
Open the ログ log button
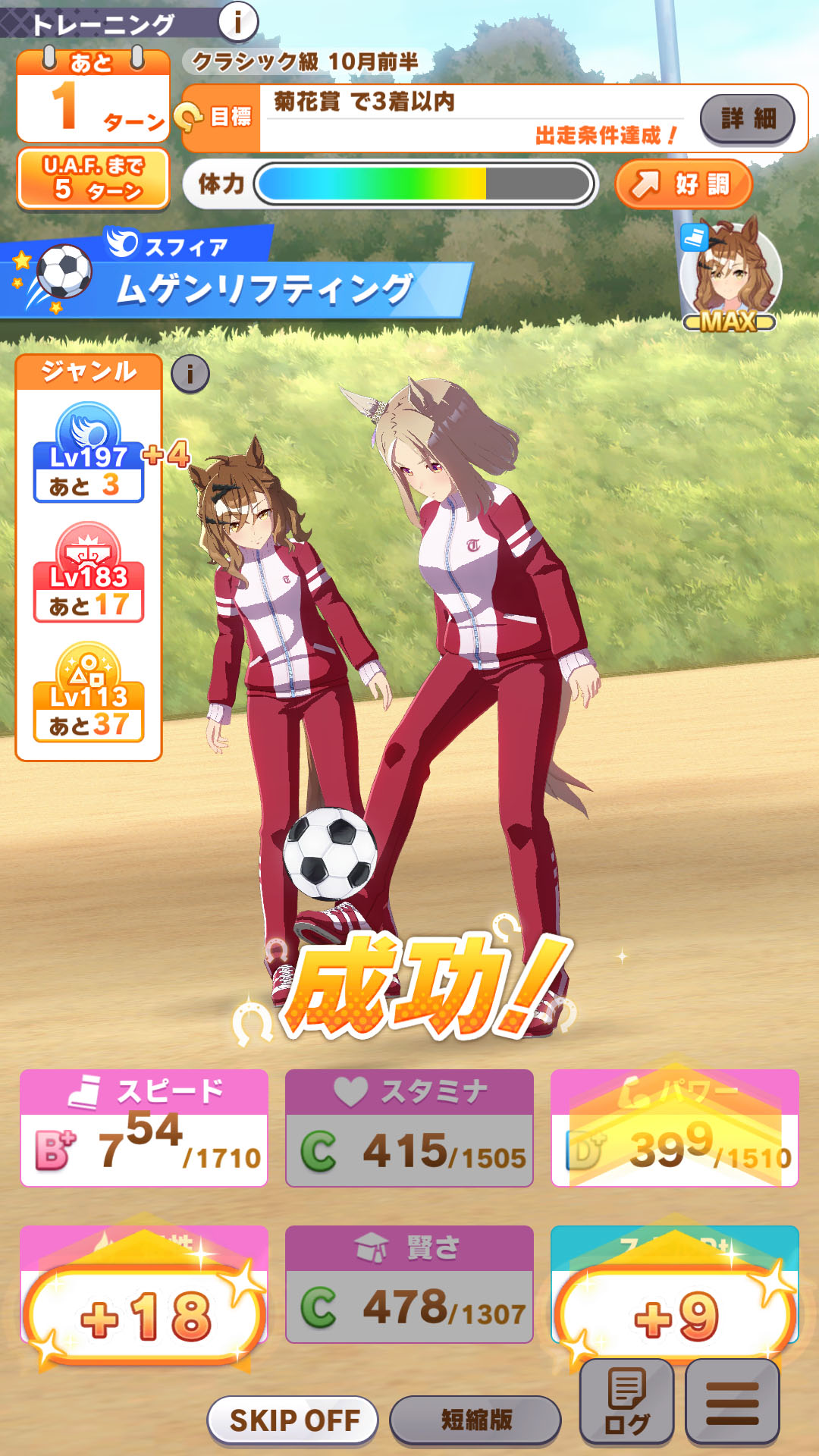click(x=626, y=1401)
